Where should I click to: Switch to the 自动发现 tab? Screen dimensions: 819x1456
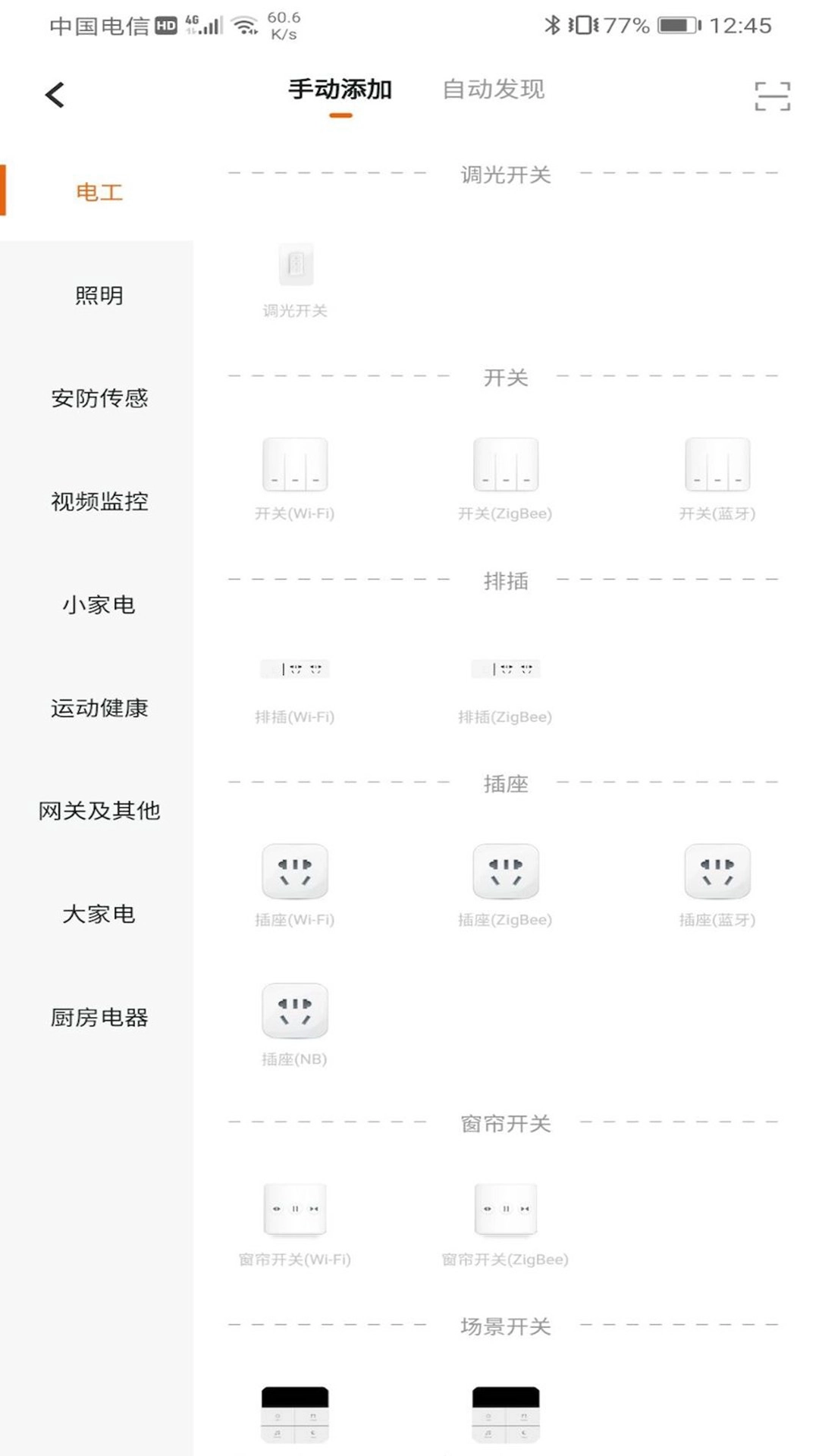point(493,89)
